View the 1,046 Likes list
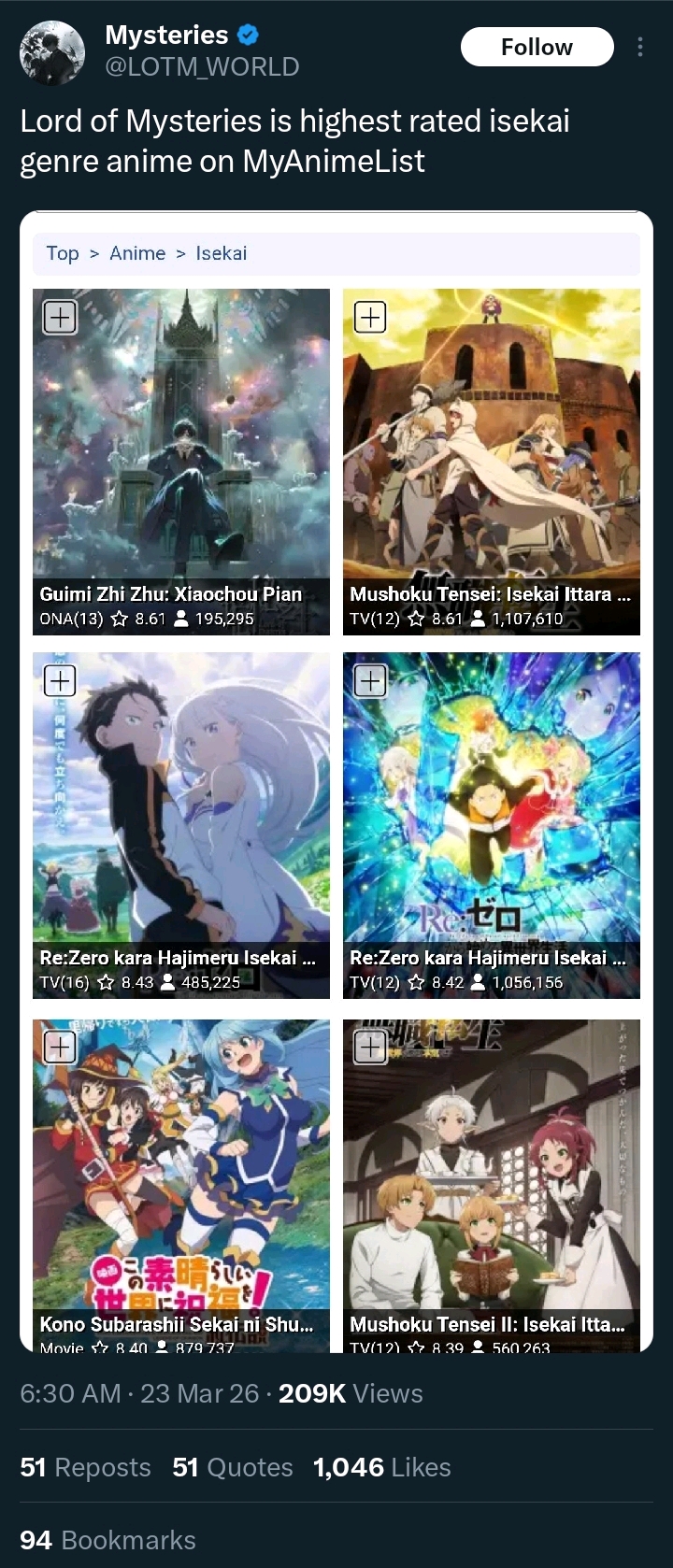The image size is (673, 1568). point(382,1467)
